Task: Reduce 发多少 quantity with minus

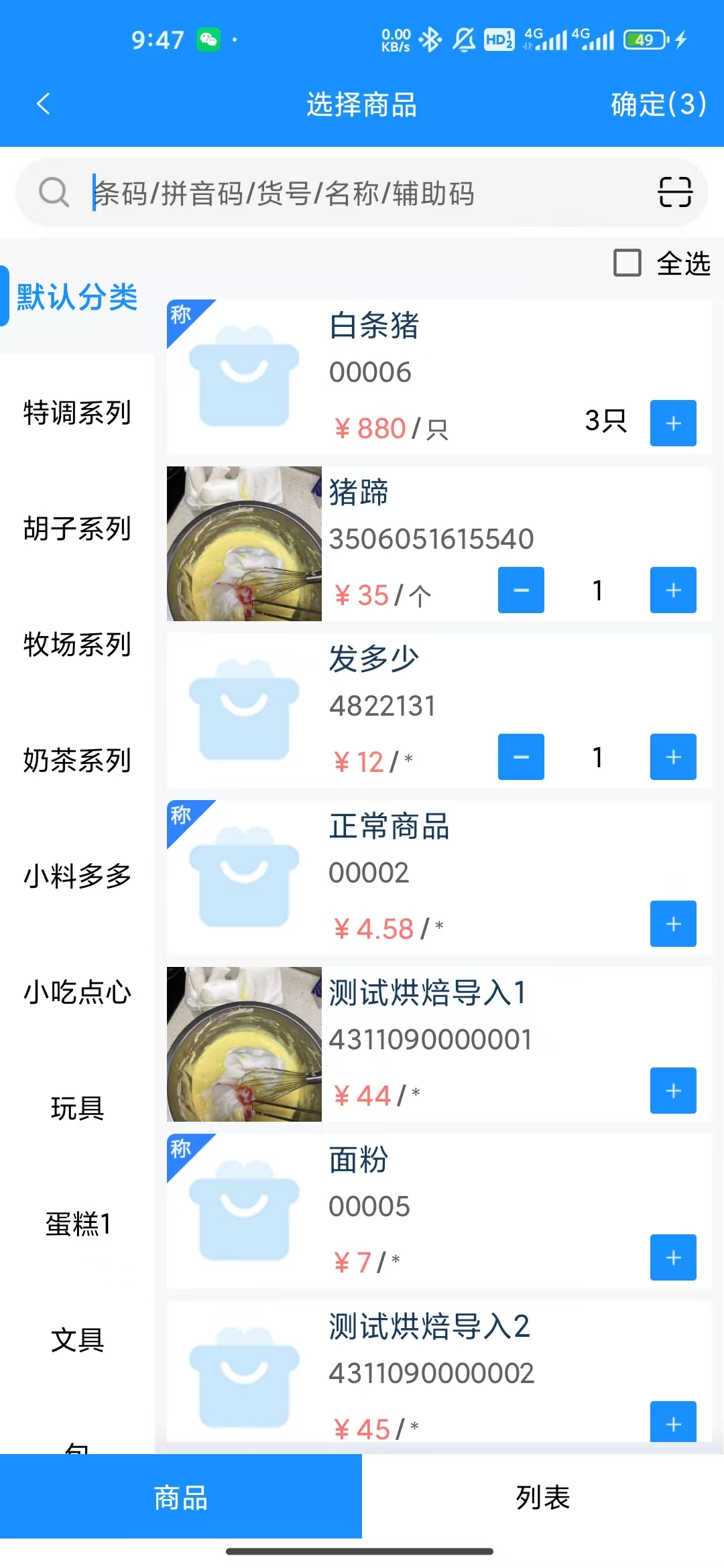Action: pyautogui.click(x=521, y=757)
